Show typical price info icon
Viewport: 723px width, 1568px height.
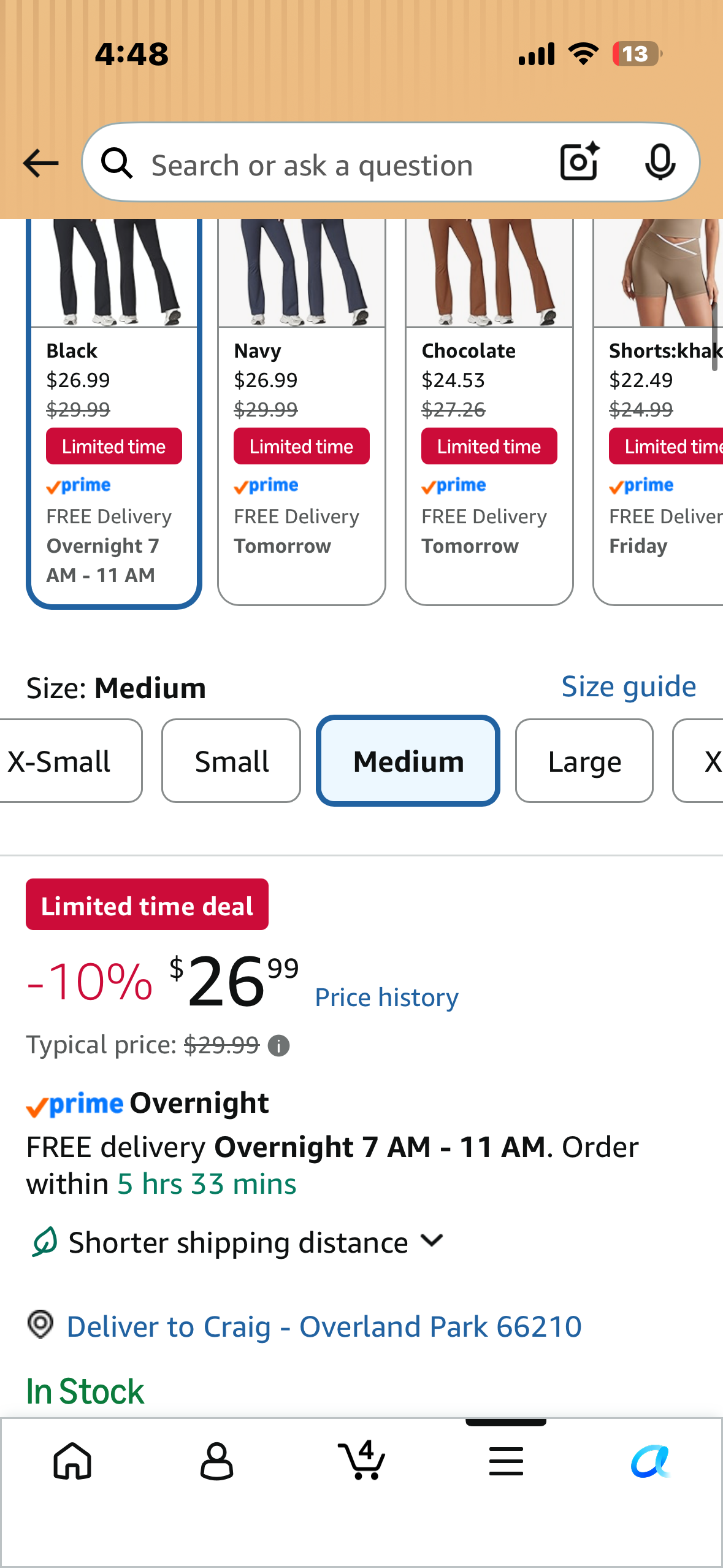coord(279,1045)
